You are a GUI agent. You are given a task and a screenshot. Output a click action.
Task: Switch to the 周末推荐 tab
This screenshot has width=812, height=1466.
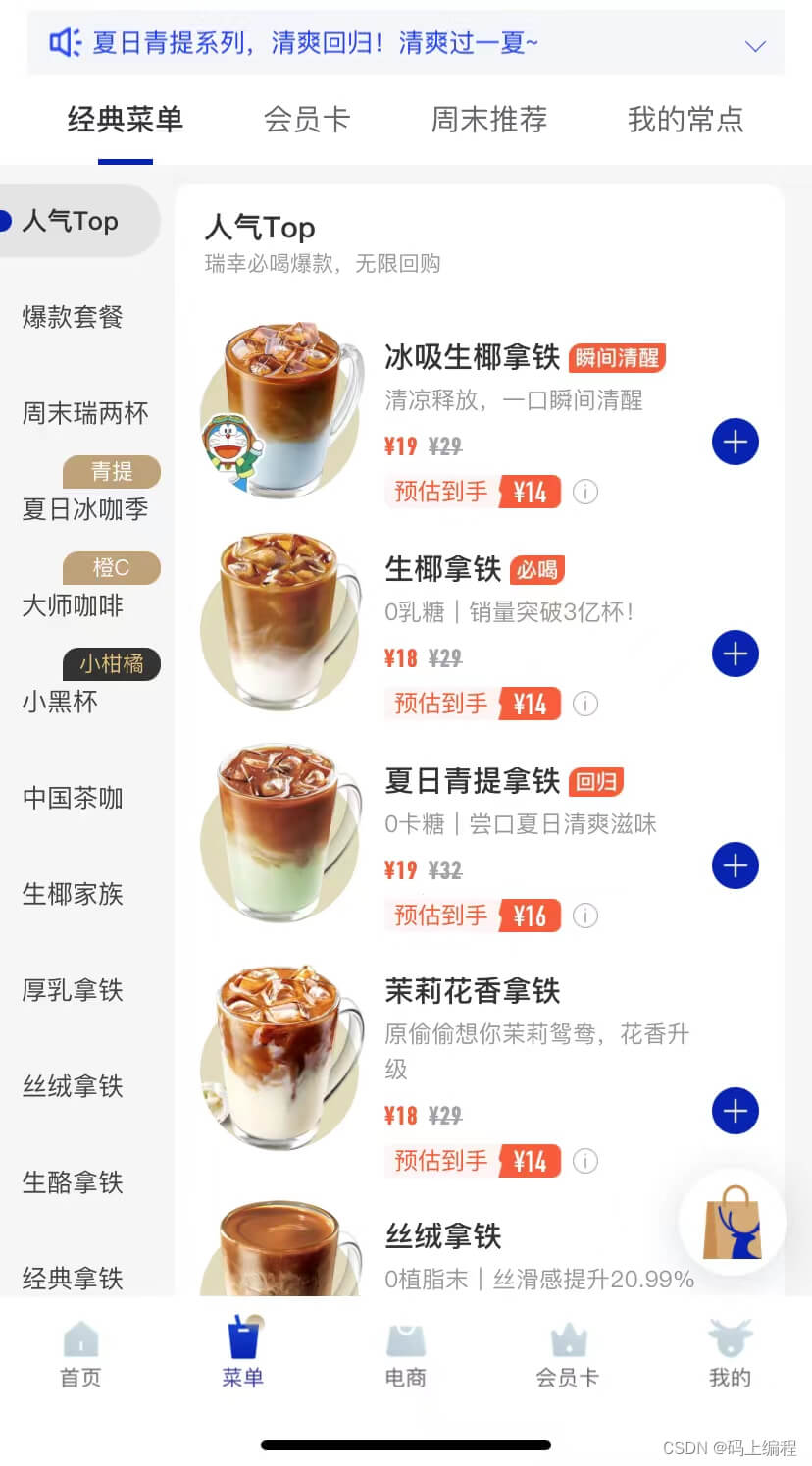(488, 120)
